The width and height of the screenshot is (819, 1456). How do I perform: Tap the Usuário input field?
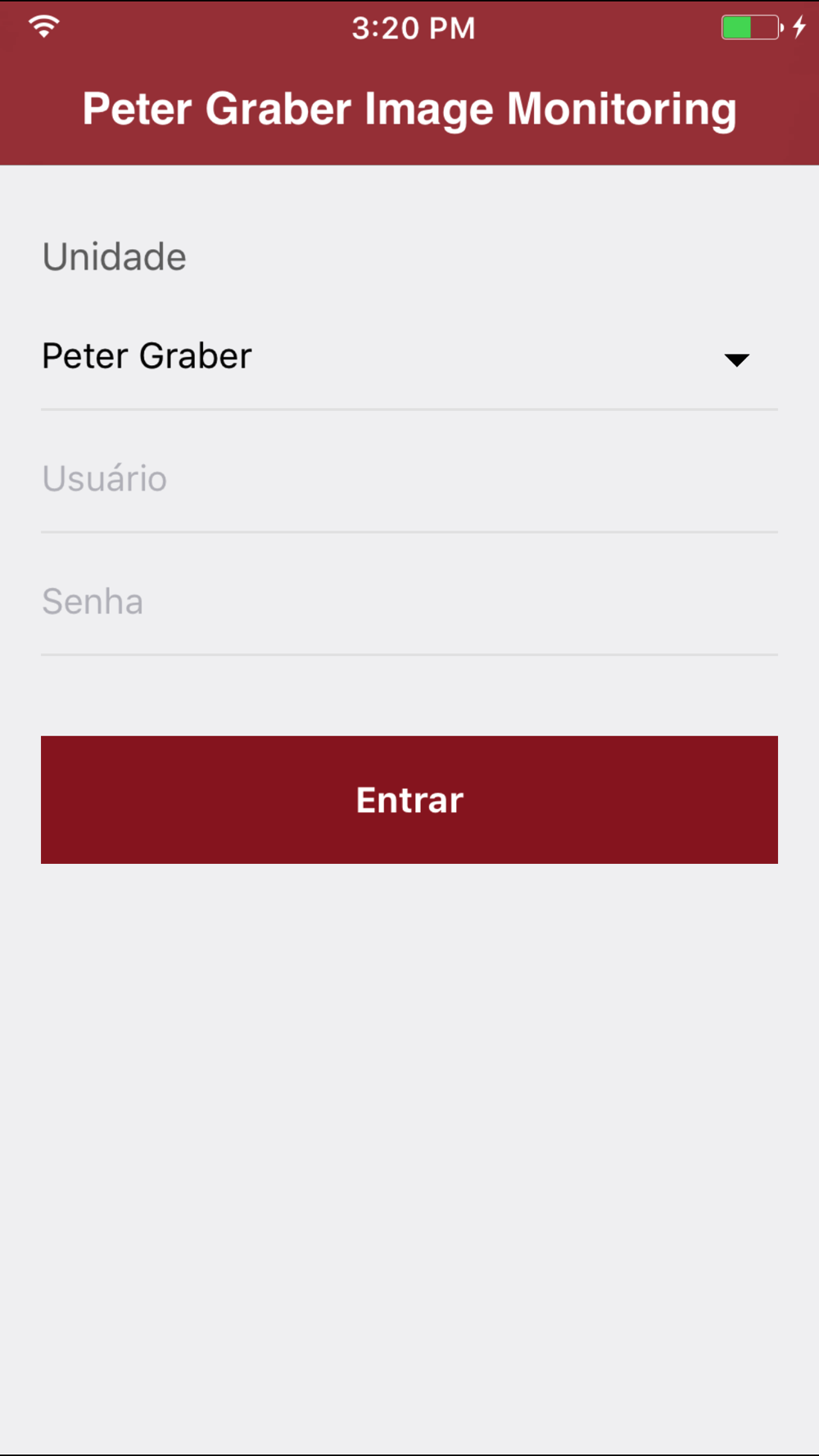(409, 479)
